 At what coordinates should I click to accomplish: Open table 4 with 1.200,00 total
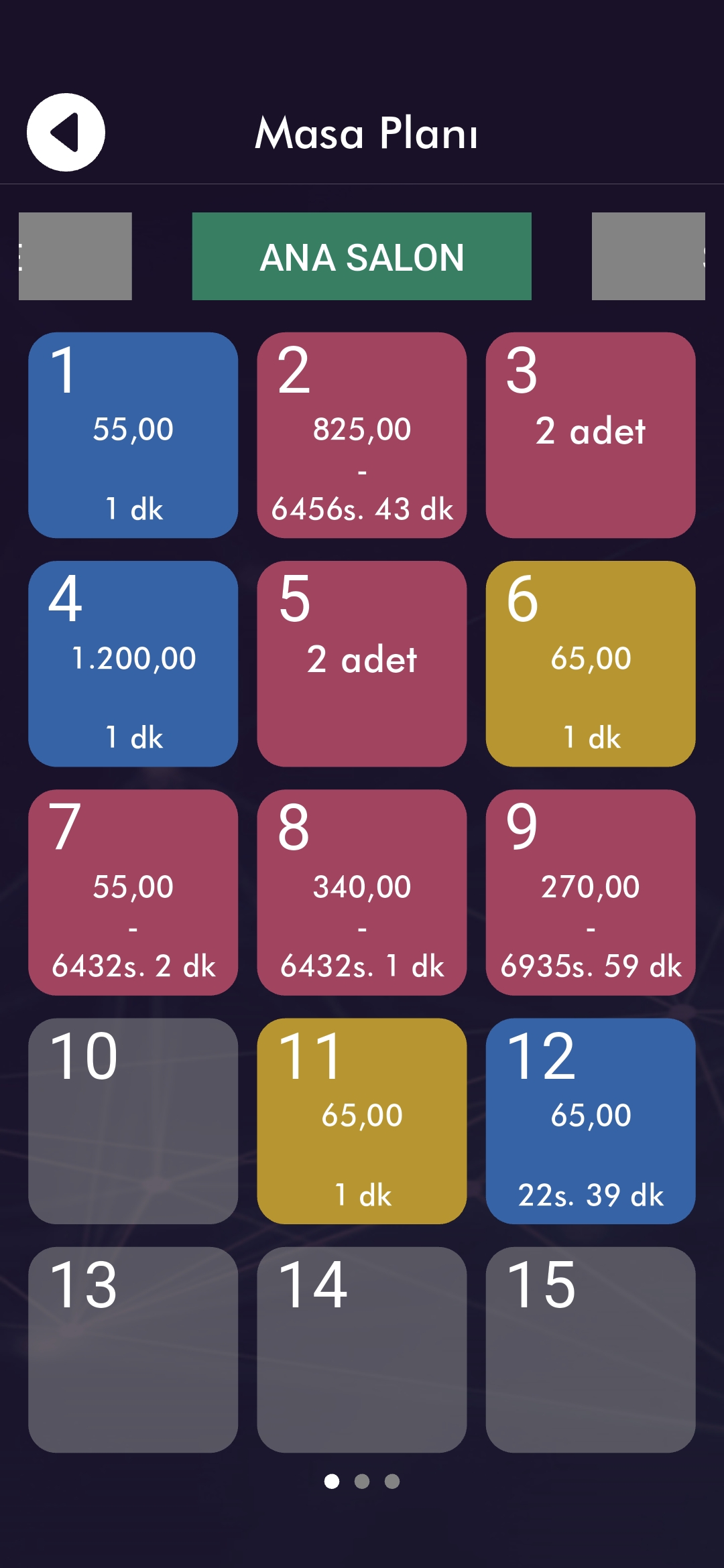(x=133, y=663)
